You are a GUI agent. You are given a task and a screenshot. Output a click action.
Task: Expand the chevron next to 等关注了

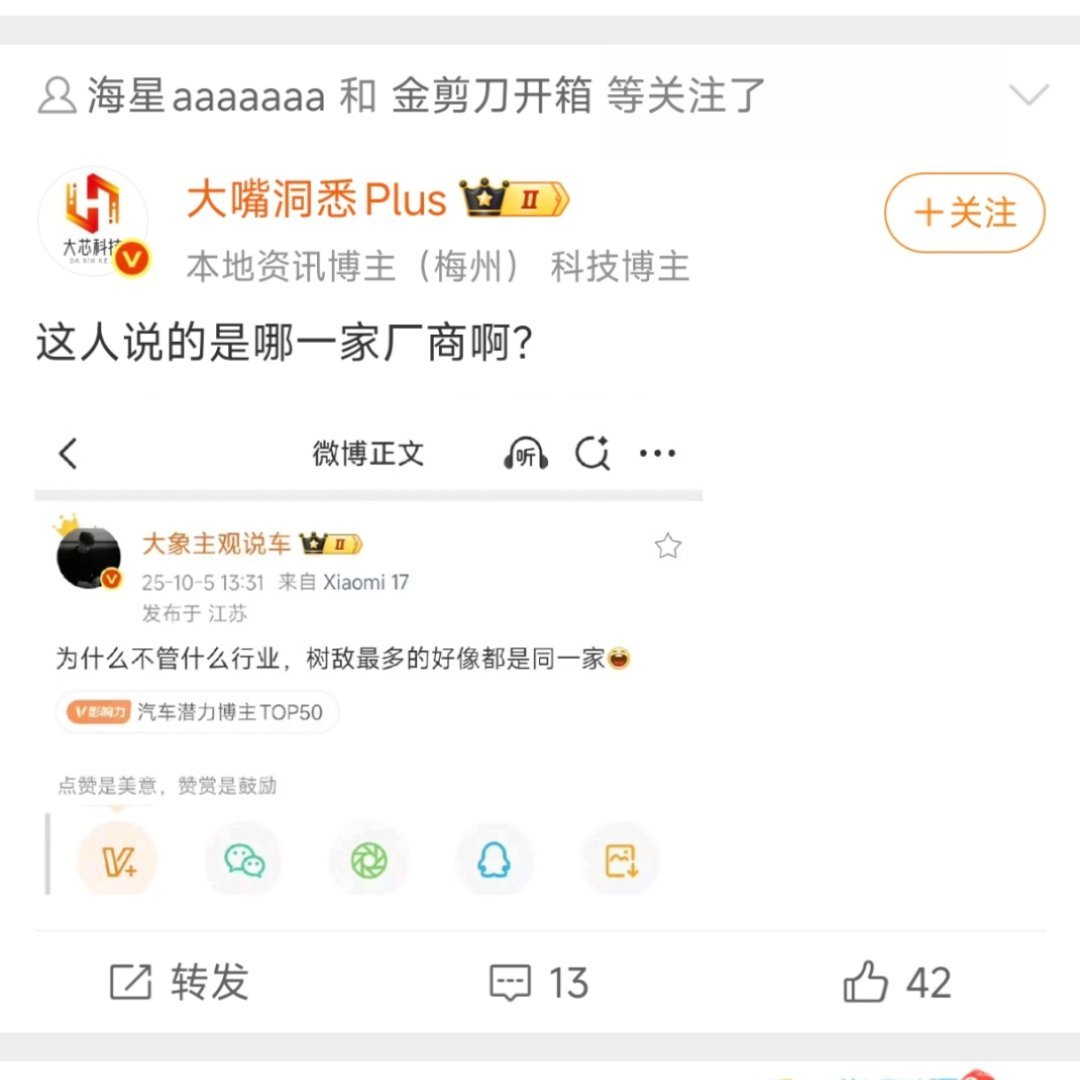(1028, 94)
